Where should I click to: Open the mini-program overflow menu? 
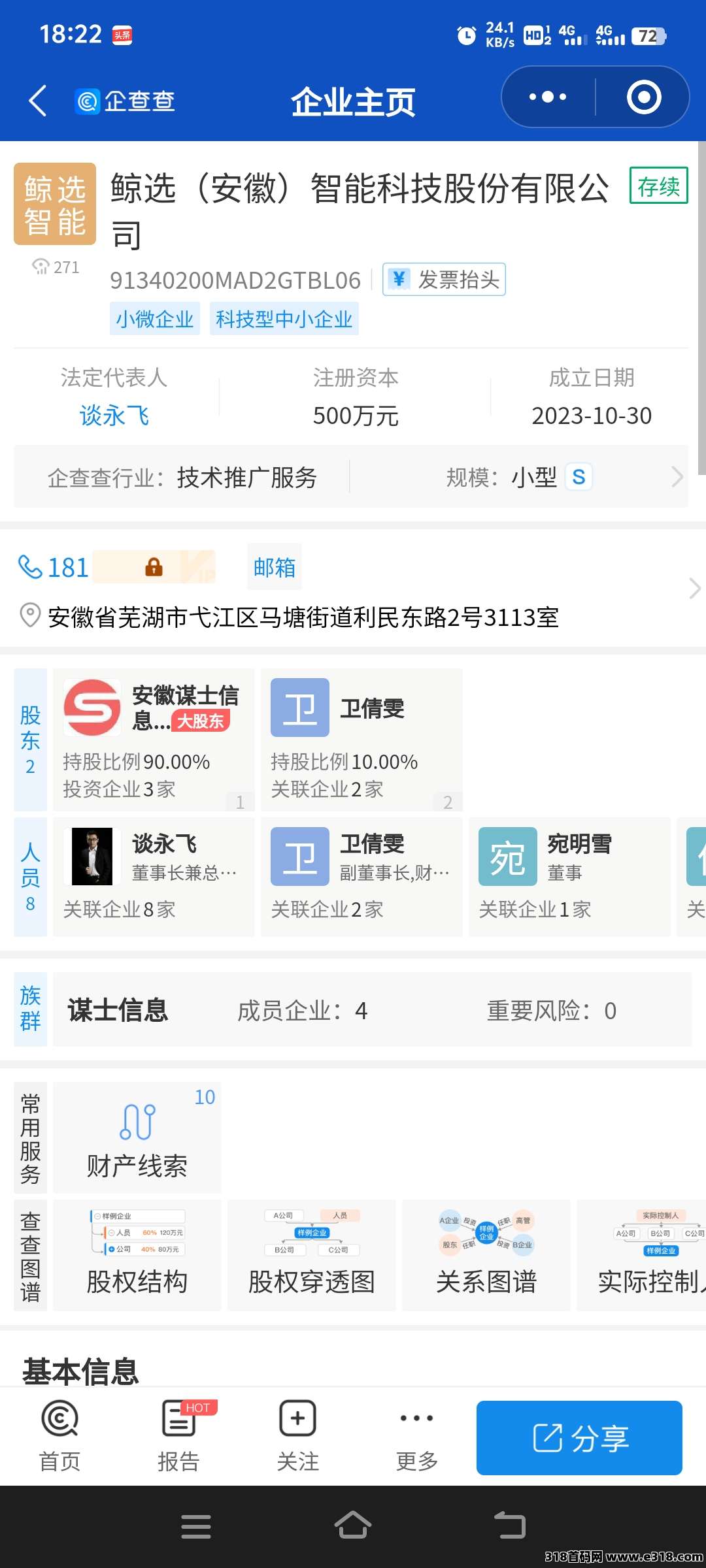point(548,97)
